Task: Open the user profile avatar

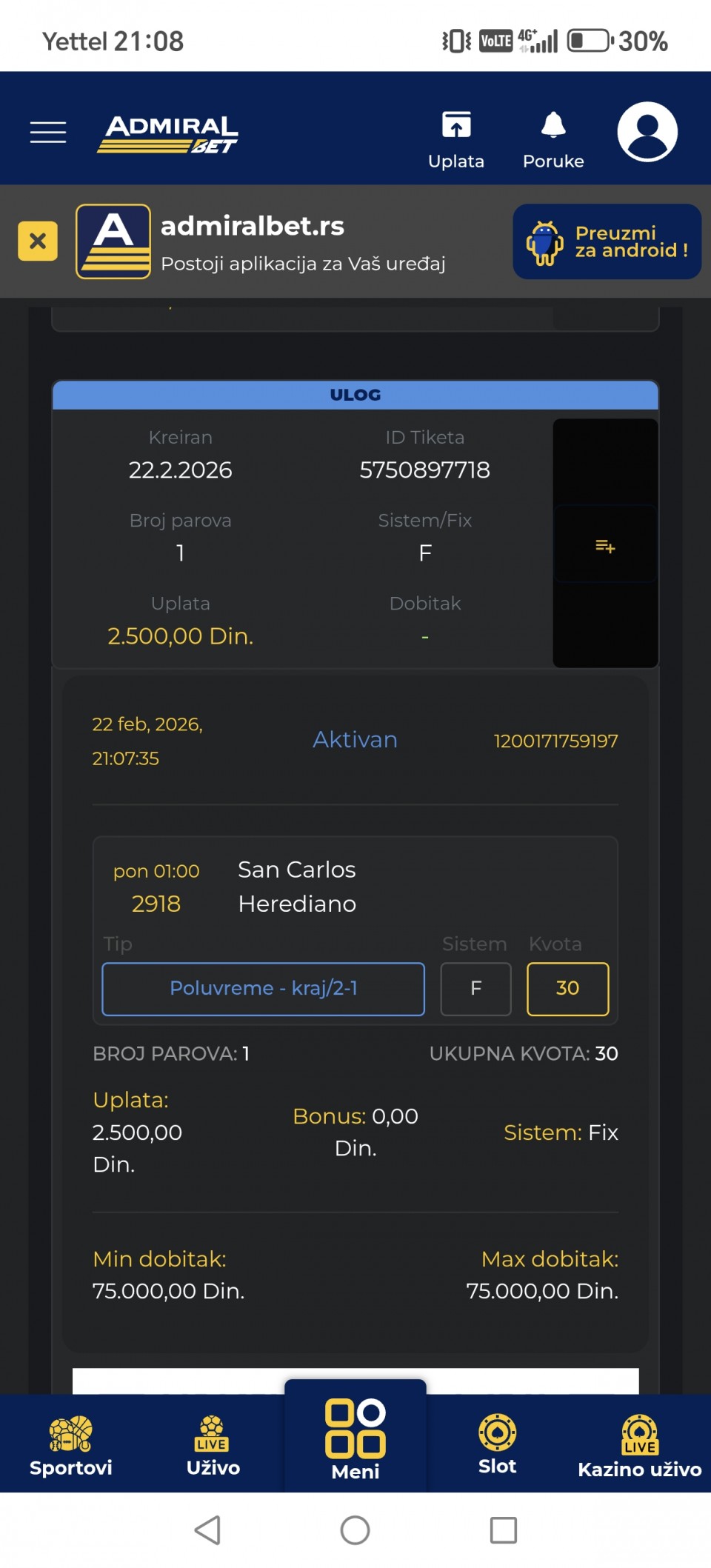Action: click(x=647, y=132)
